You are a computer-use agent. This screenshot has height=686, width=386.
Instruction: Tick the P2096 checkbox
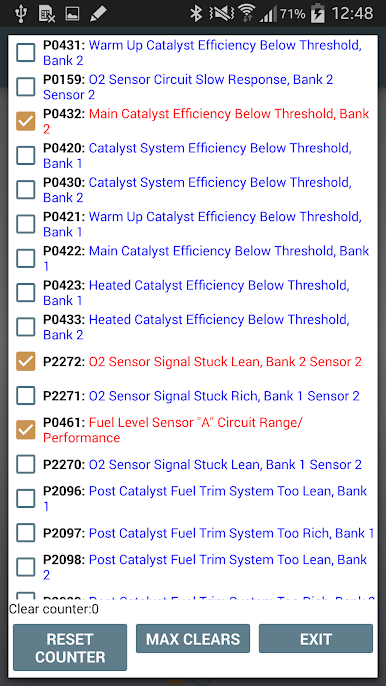pos(25,498)
